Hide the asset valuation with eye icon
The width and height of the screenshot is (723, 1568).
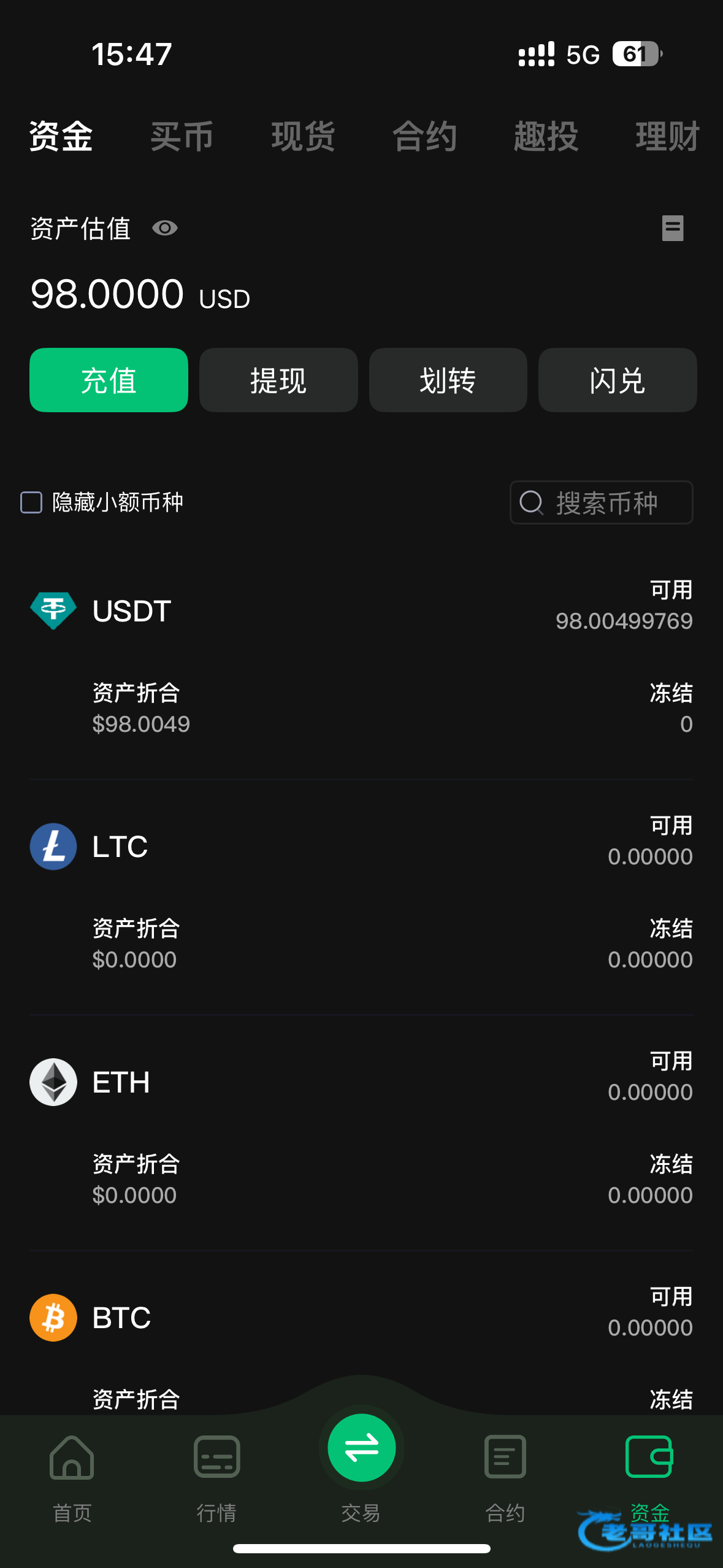(x=164, y=228)
